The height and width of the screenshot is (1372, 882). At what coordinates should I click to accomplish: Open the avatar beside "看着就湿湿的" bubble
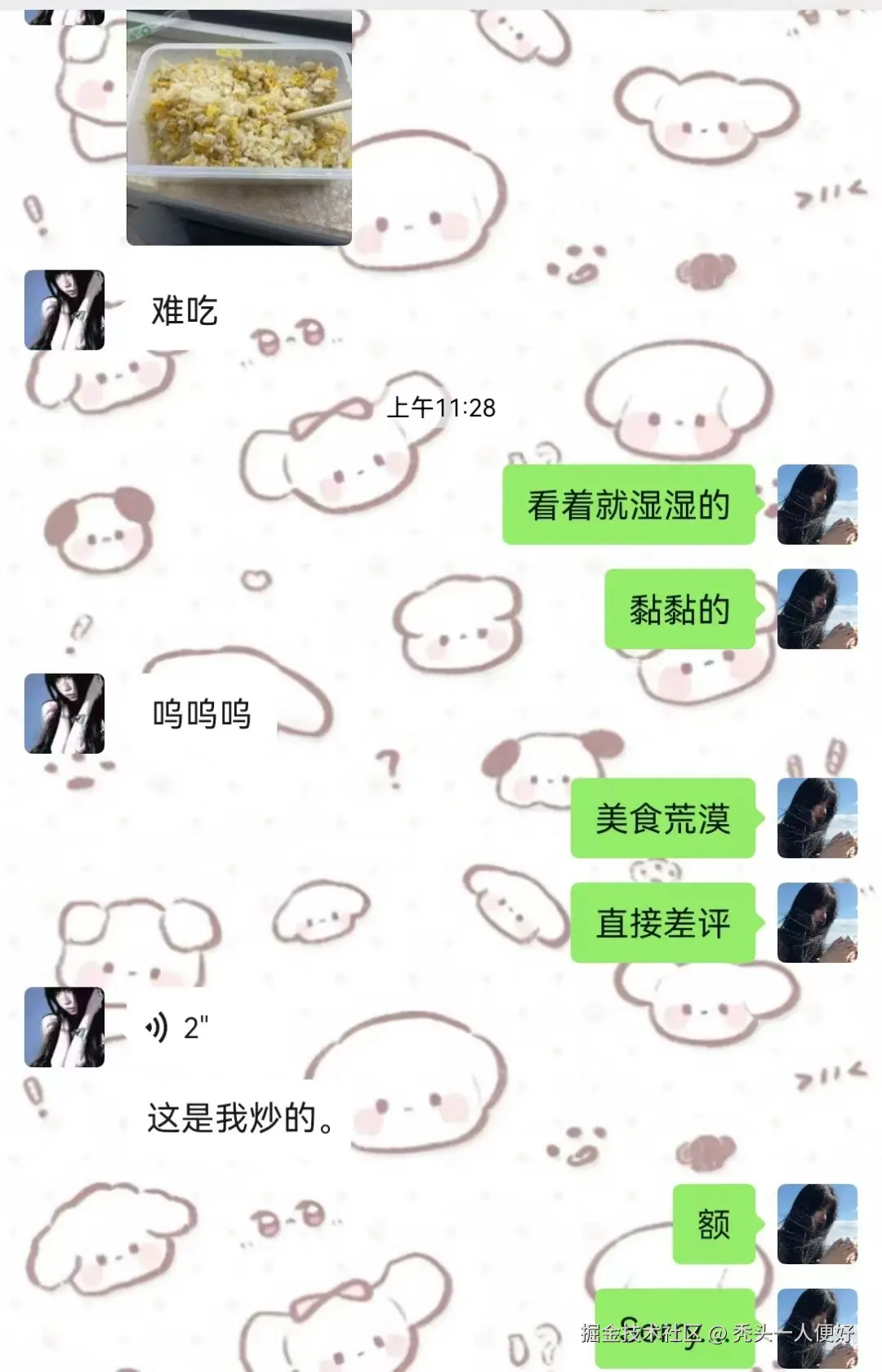tap(817, 504)
